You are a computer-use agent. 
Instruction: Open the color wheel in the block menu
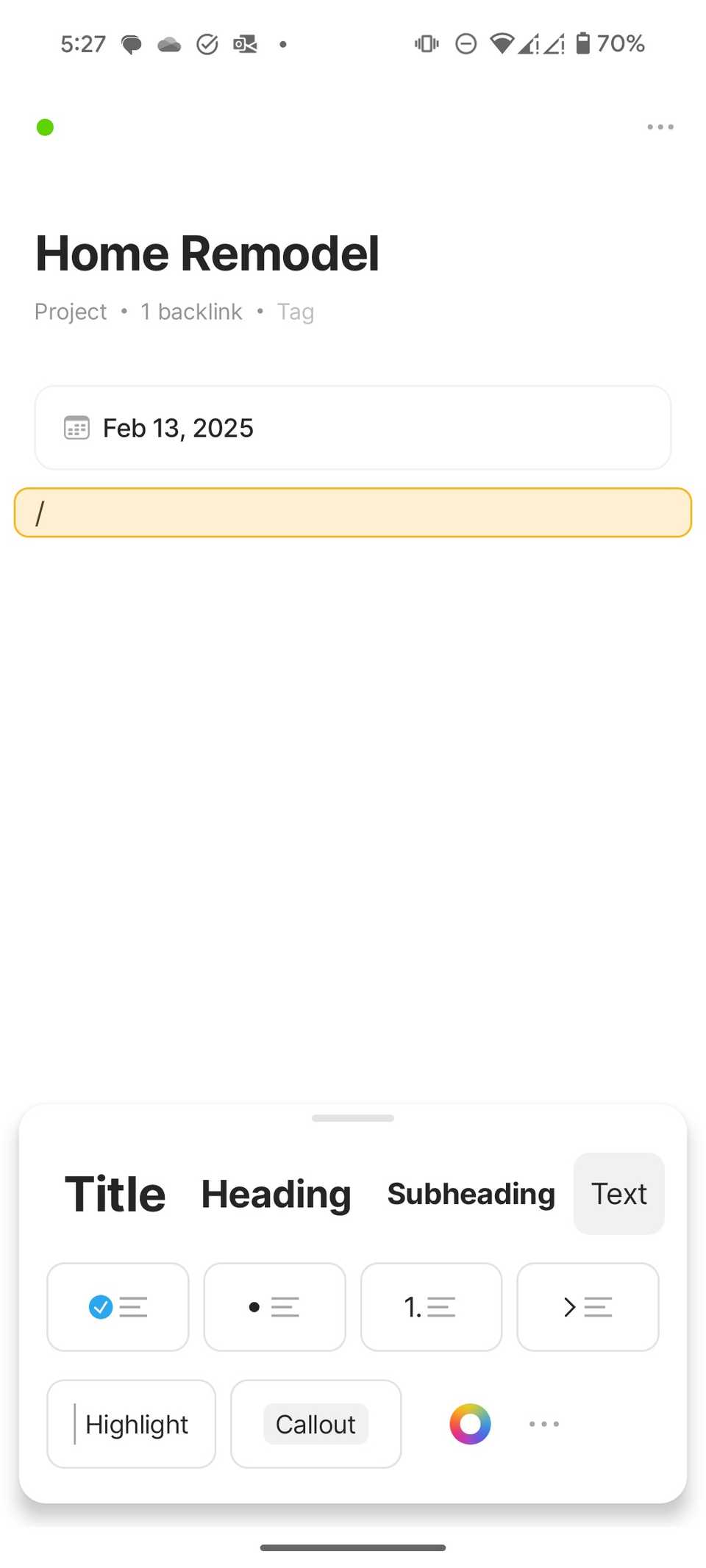[x=470, y=1424]
